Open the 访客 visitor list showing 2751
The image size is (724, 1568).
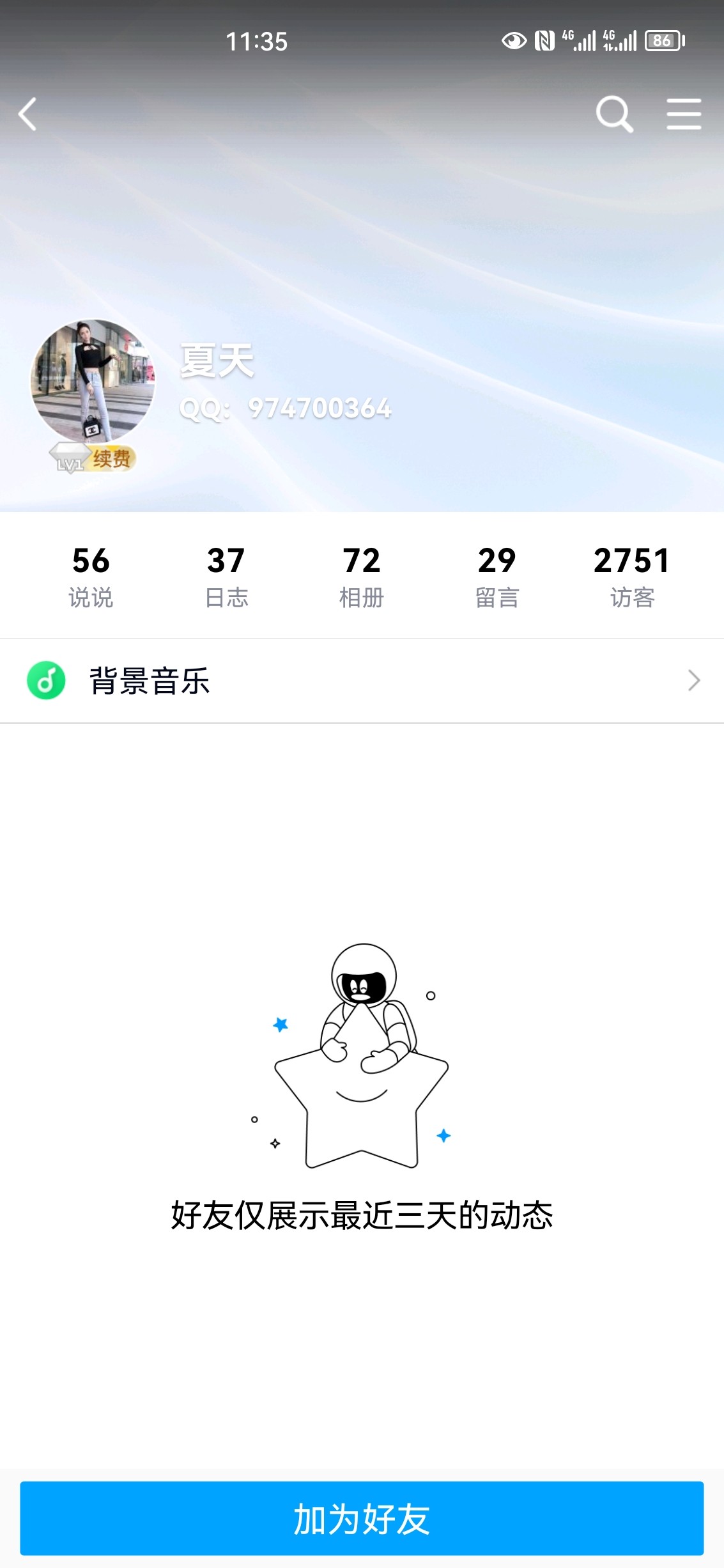point(633,574)
